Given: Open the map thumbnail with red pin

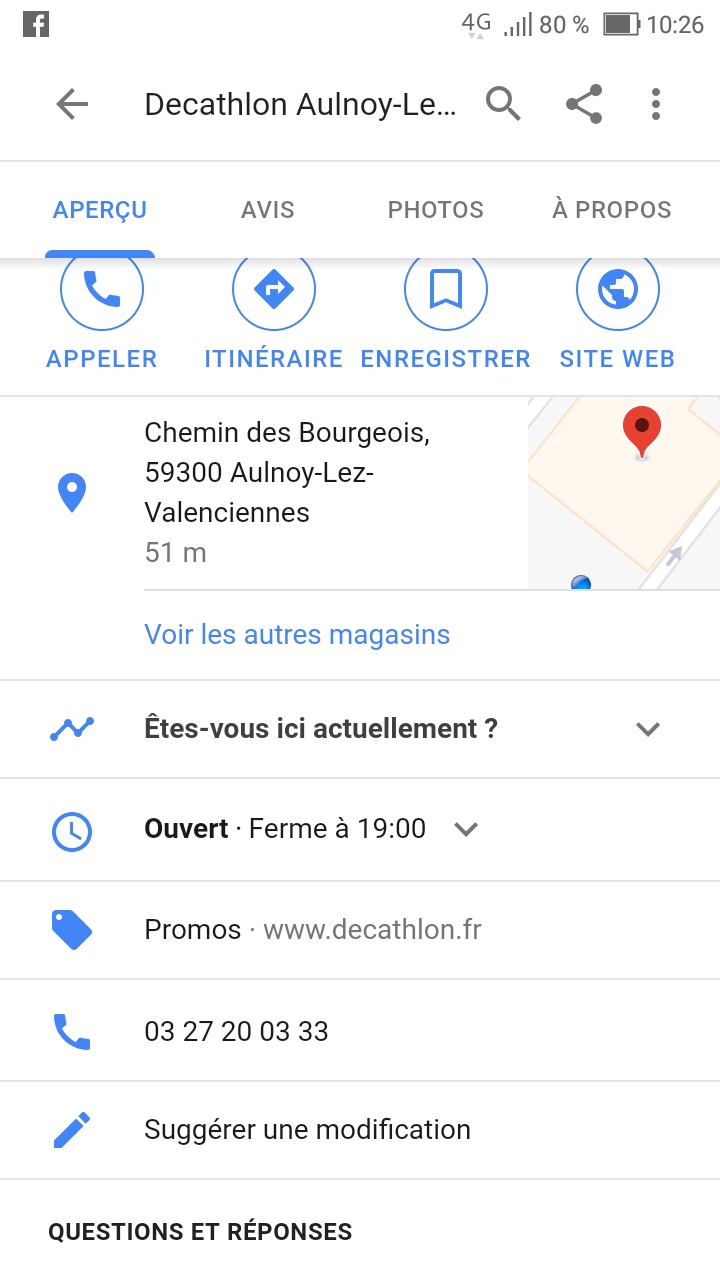Looking at the screenshot, I should click(624, 492).
